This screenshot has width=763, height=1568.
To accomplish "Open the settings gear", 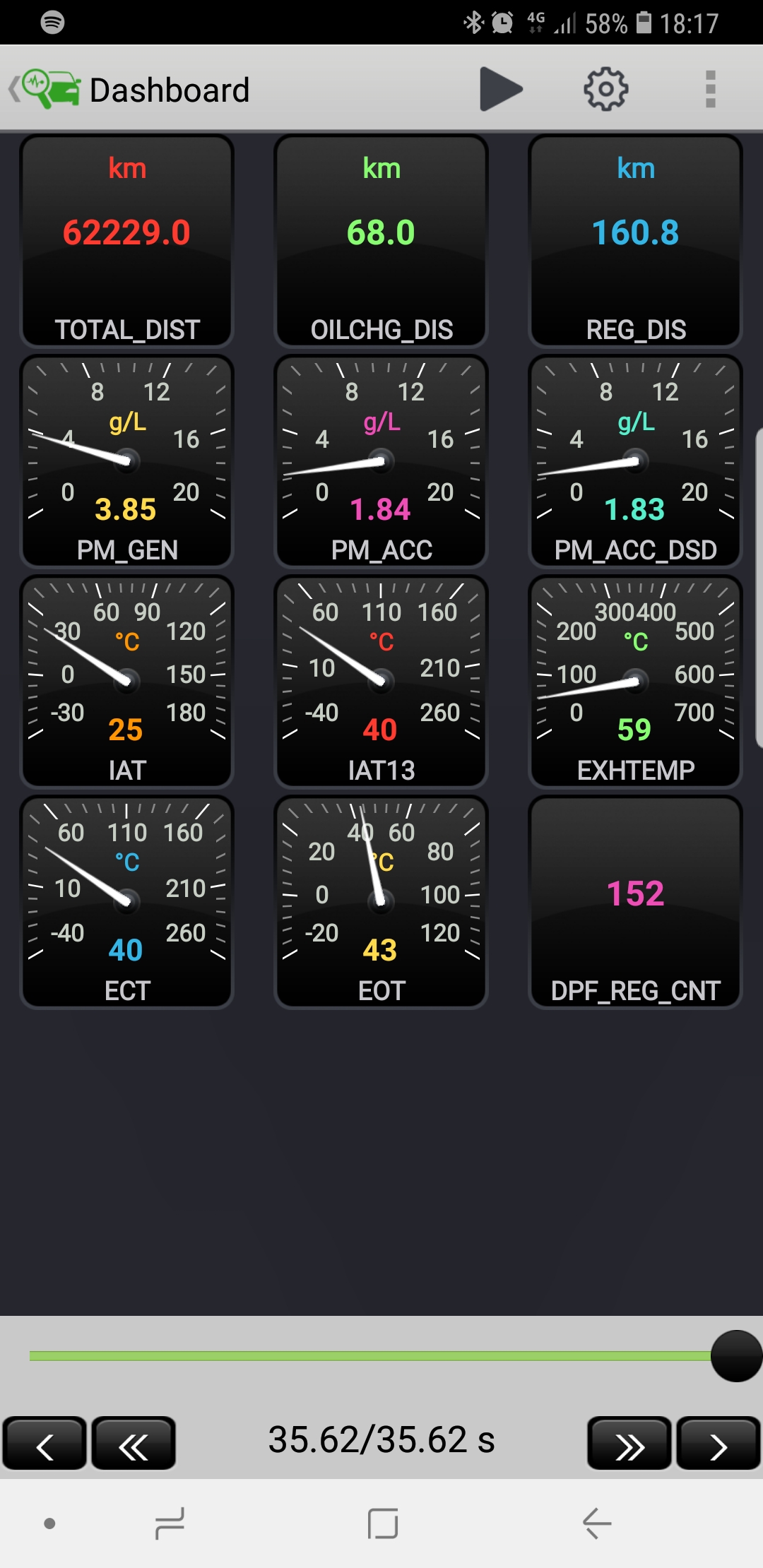I will (605, 89).
